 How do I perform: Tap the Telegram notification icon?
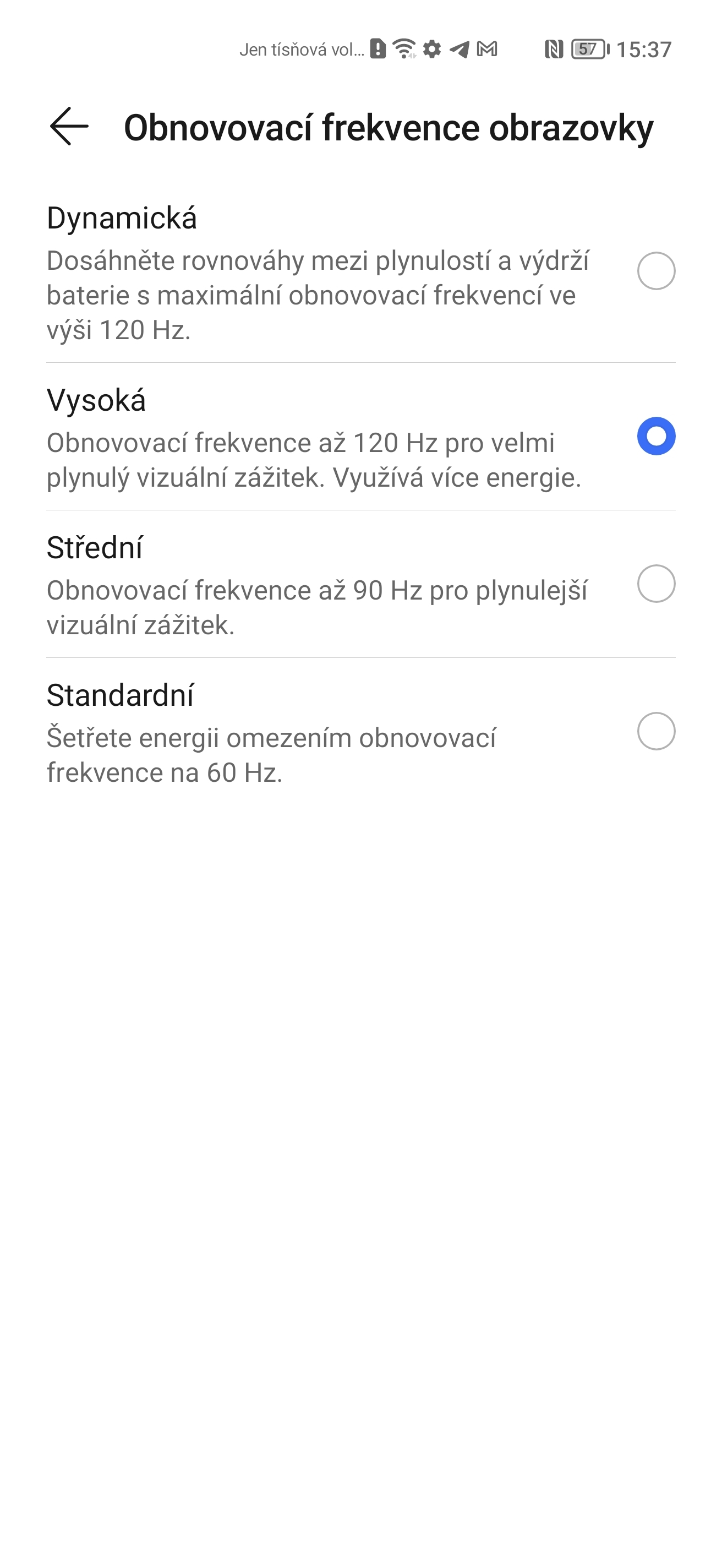pos(460,50)
